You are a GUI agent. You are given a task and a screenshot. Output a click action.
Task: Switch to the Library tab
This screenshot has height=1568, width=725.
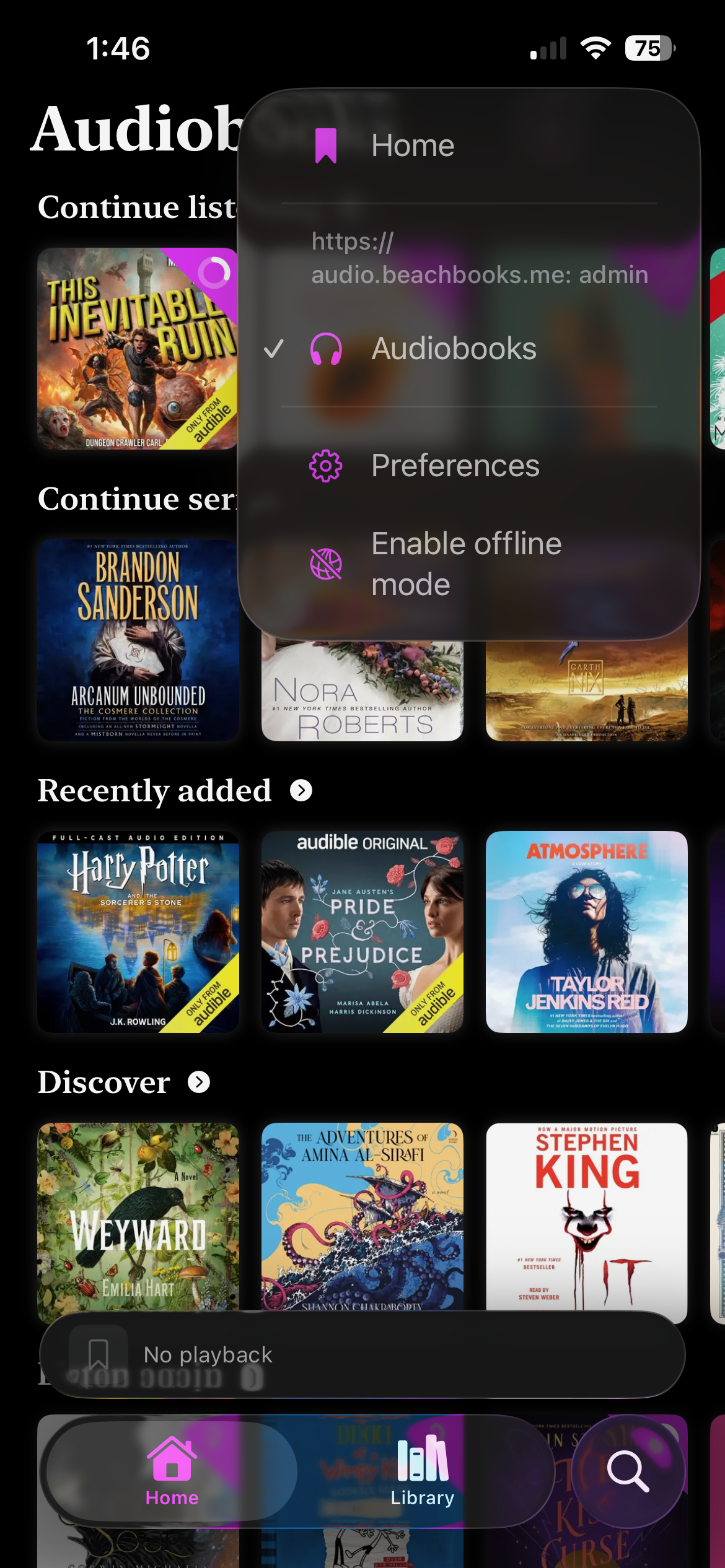[x=423, y=1471]
